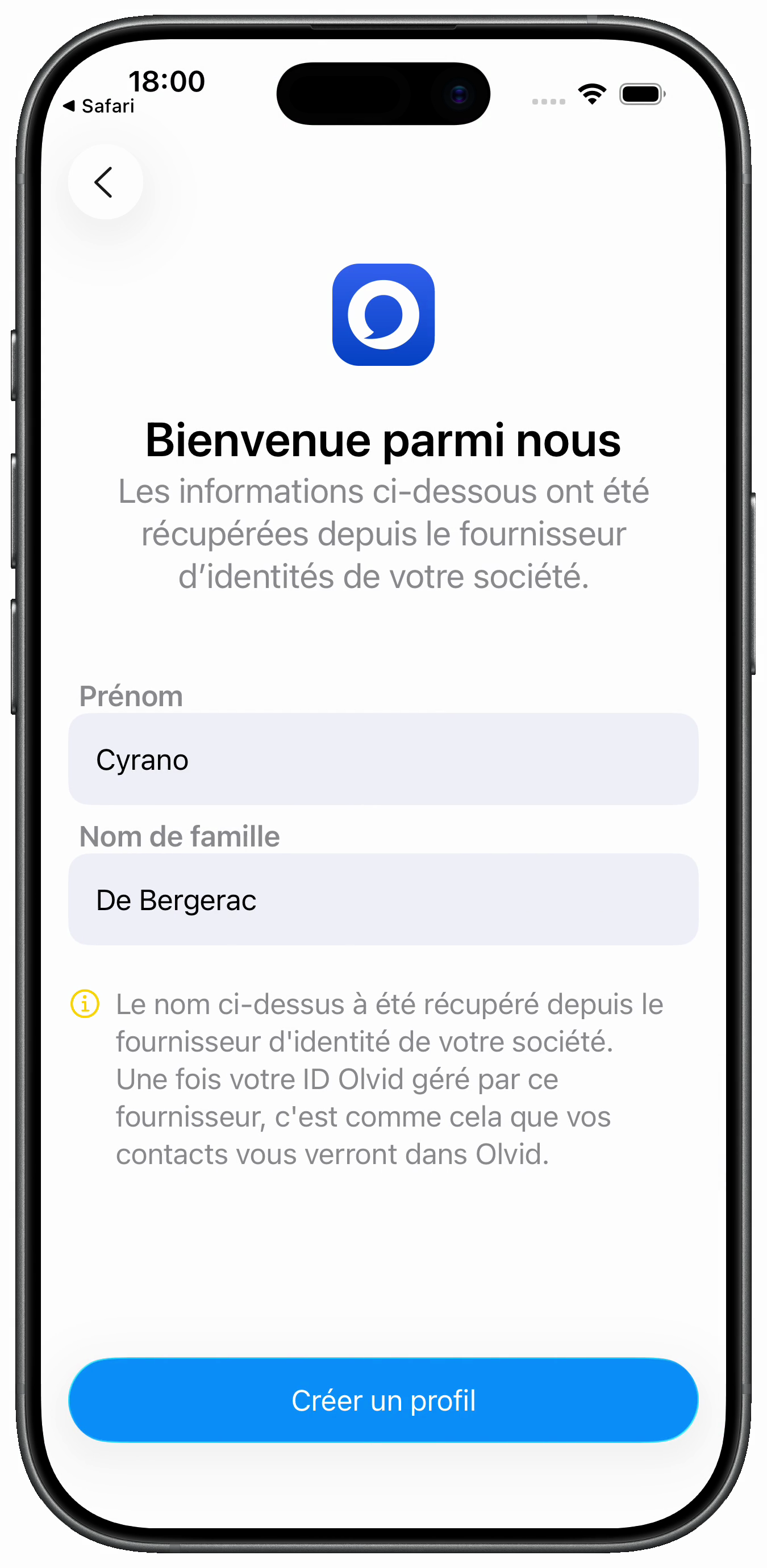Tap the Prénom field containing Cyrano
This screenshot has width=767, height=1568.
coord(383,759)
